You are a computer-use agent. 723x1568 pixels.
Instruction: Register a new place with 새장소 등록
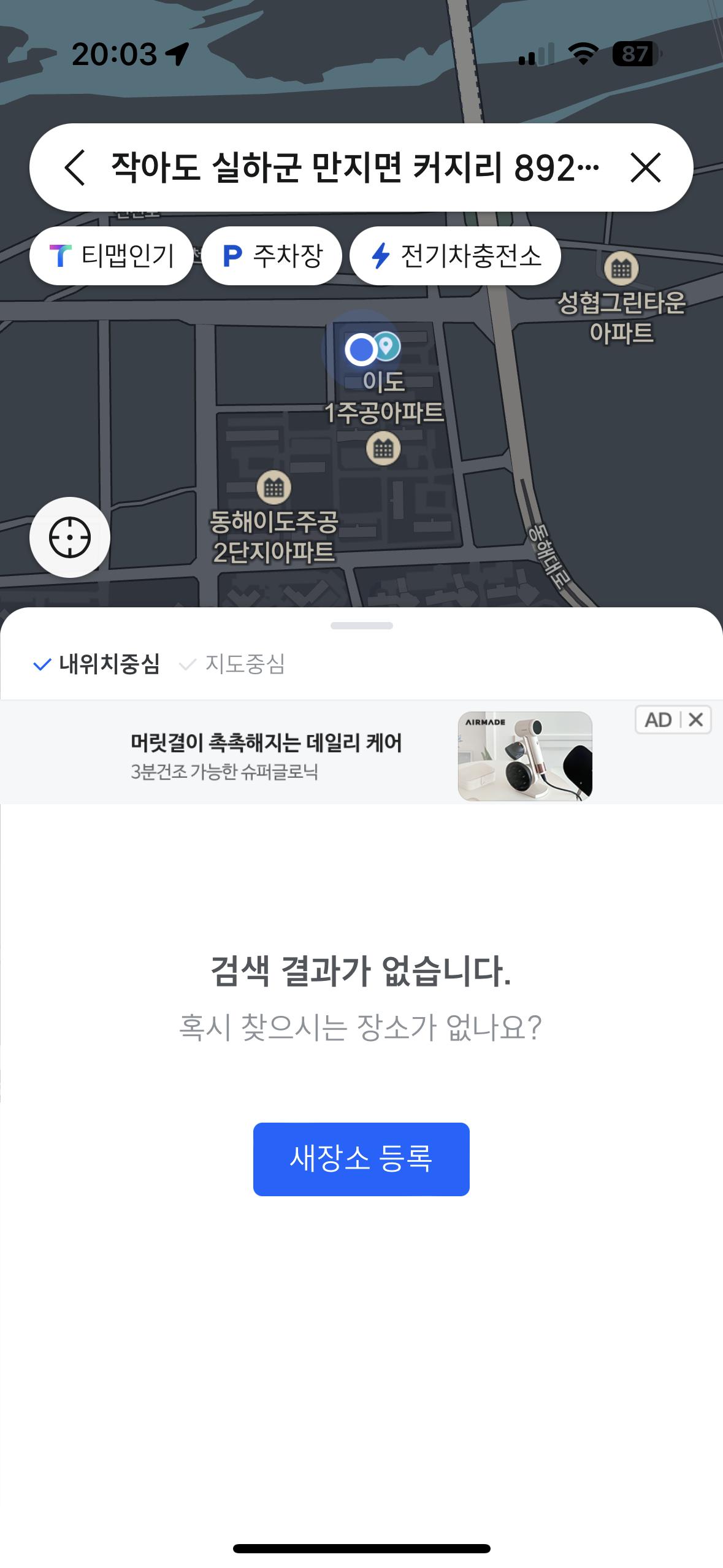point(361,1159)
